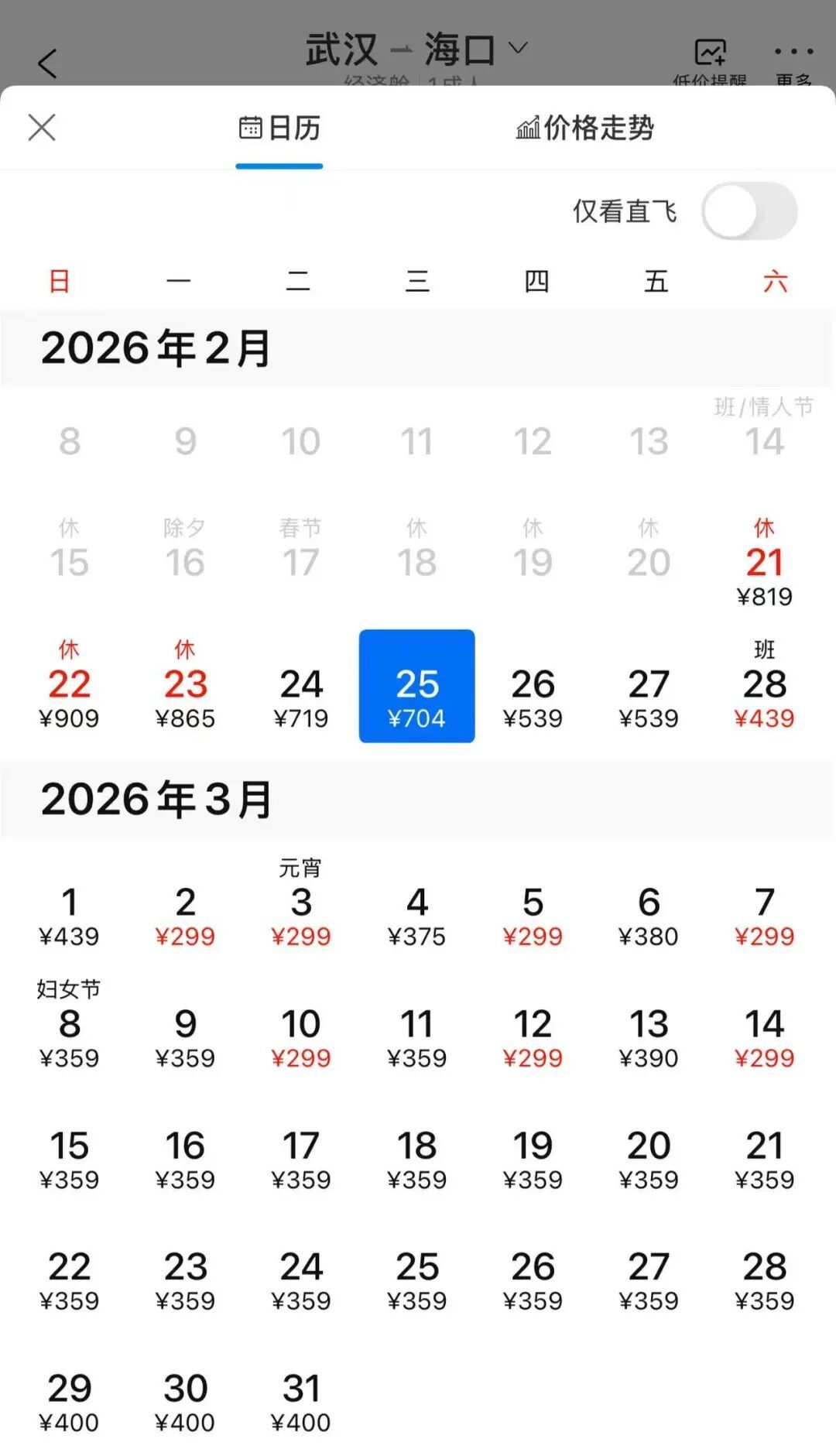Open the 低价提醒 price alert icon
This screenshot has height=1456, width=836.
(710, 53)
